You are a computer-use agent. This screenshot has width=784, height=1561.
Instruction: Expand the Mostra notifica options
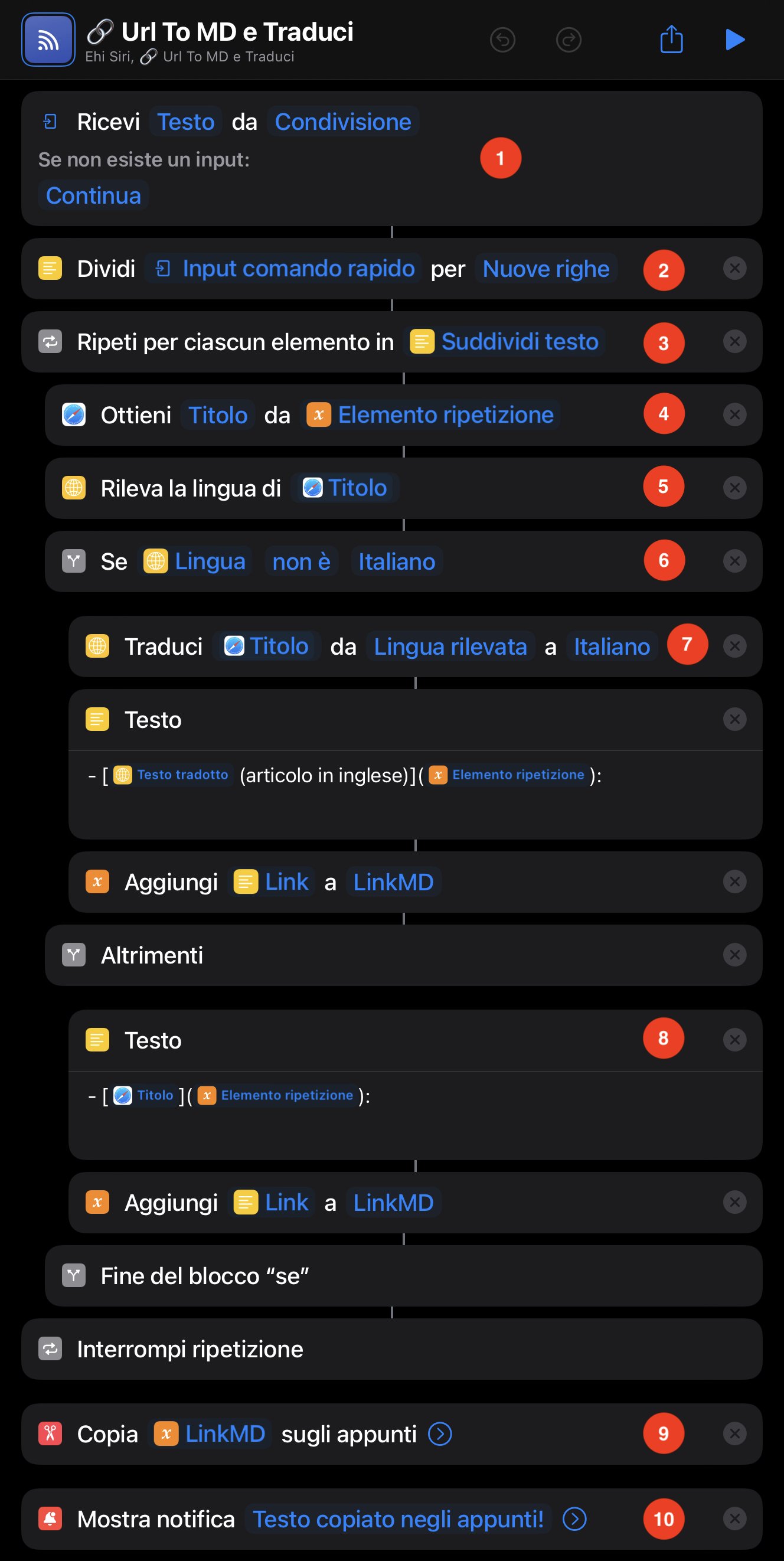[574, 1519]
